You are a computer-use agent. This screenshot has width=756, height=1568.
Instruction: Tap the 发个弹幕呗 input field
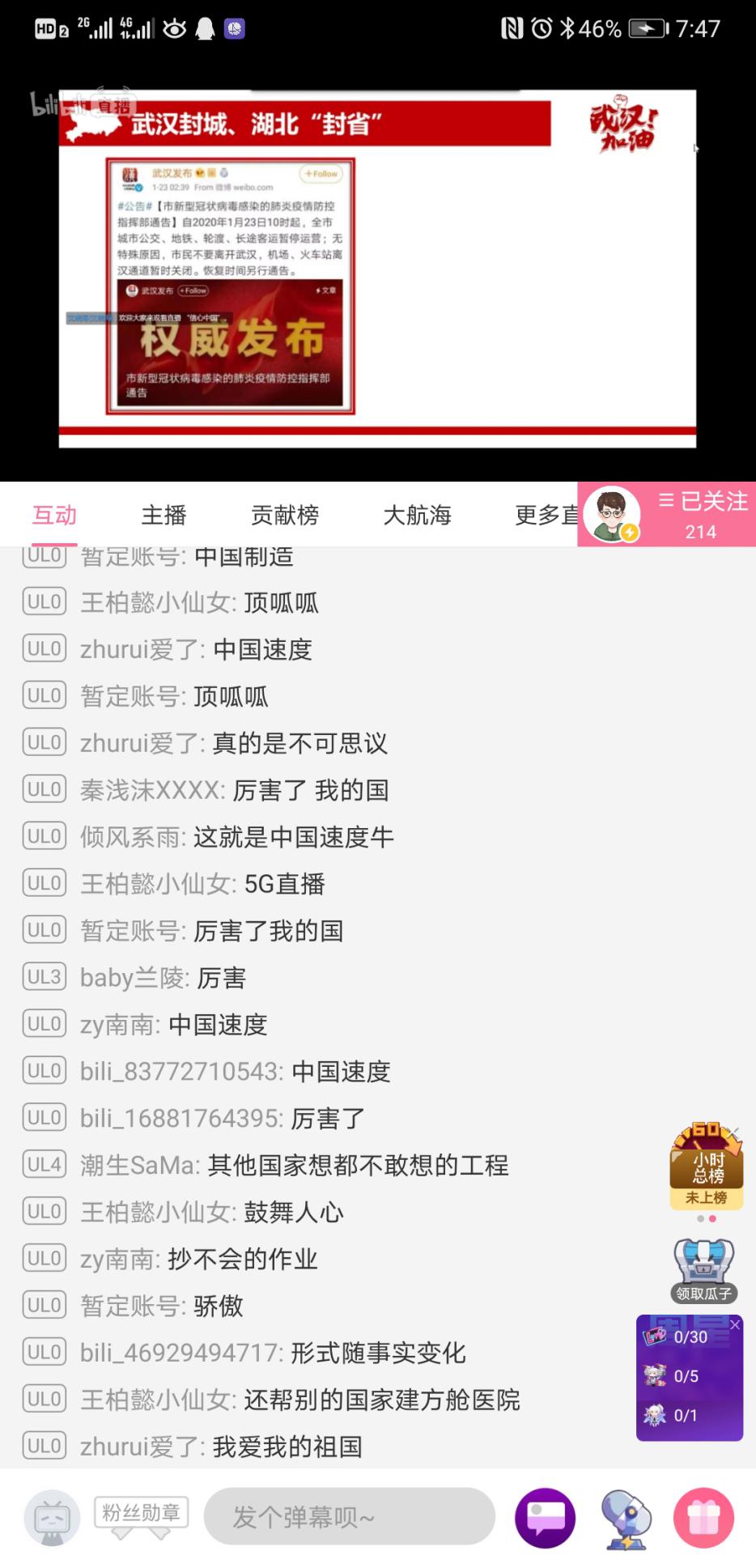point(349,1516)
